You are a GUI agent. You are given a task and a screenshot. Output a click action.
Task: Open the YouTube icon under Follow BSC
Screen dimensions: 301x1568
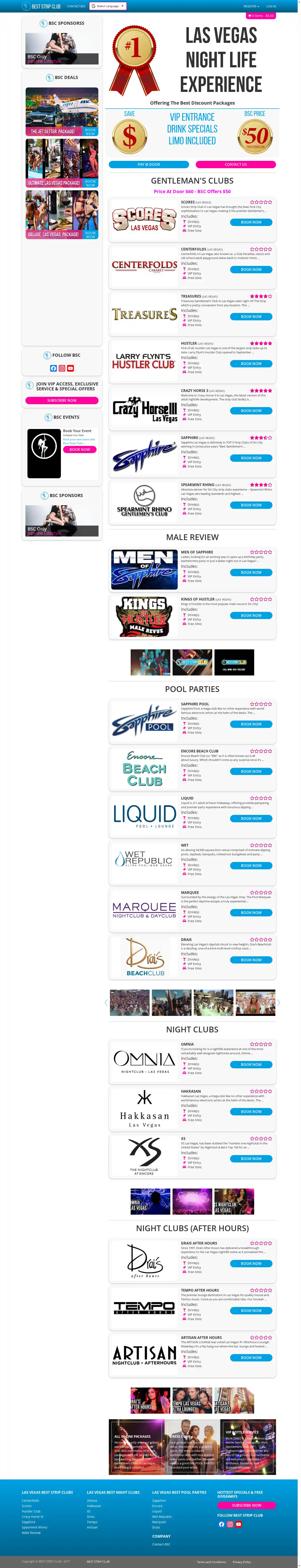70,368
